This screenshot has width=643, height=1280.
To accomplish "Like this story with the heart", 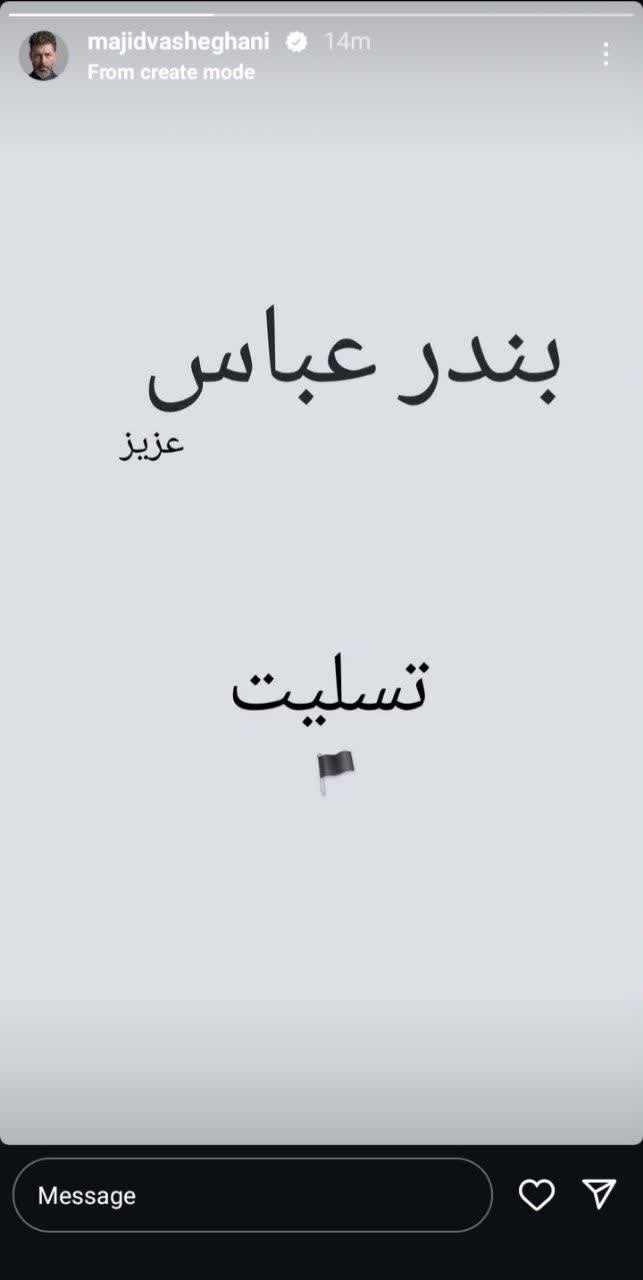I will tap(537, 1194).
